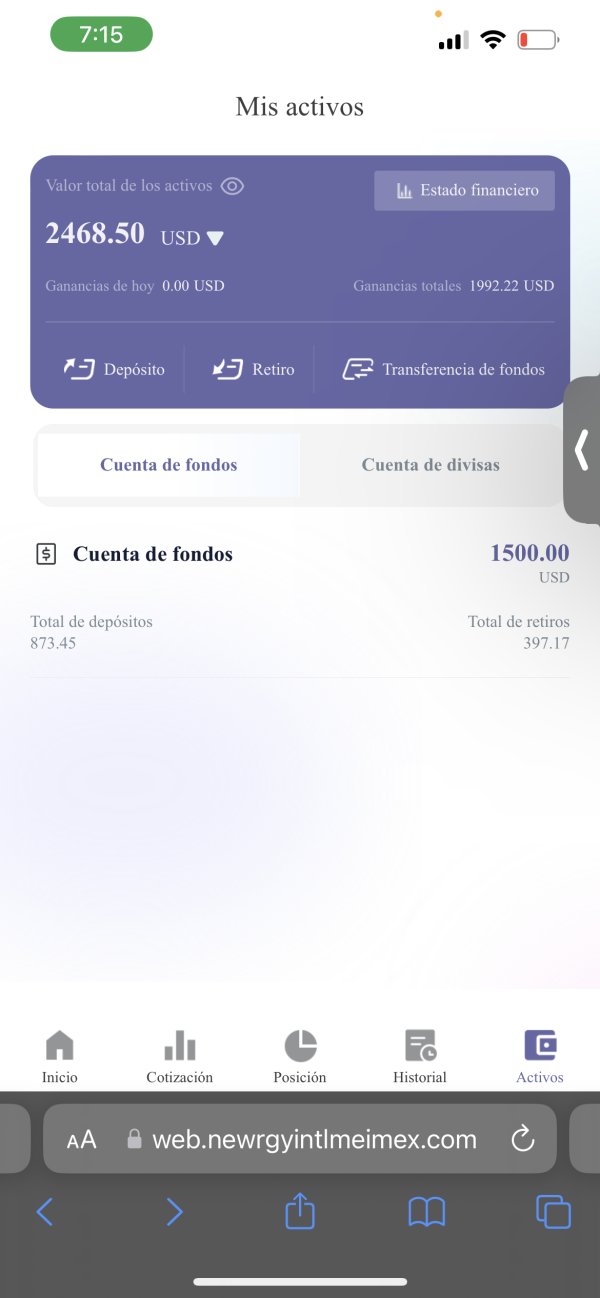This screenshot has width=600, height=1298.
Task: Open Safari text size AA menu
Action: (82, 1139)
